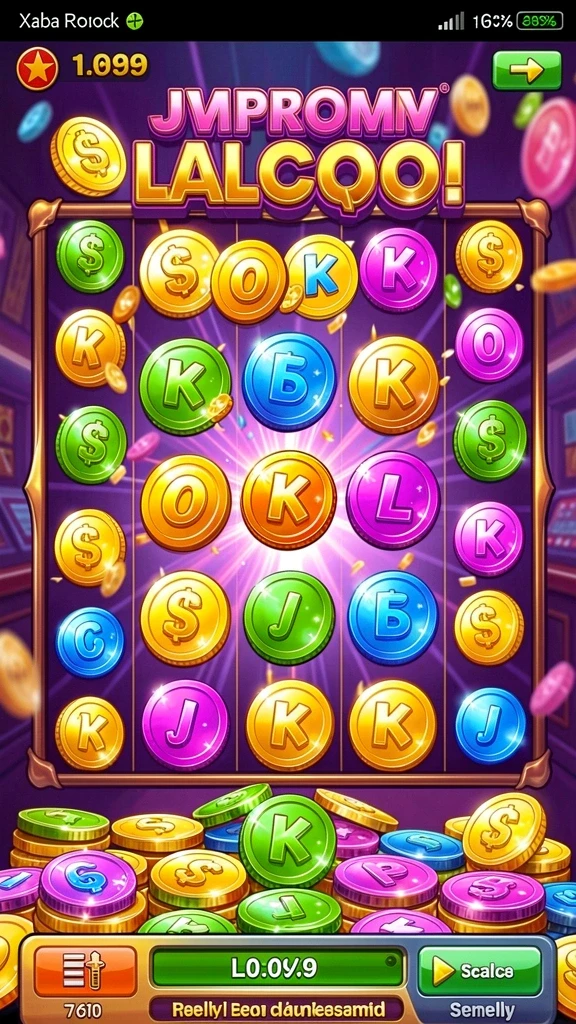Tap the green Scalce play button

(479, 970)
